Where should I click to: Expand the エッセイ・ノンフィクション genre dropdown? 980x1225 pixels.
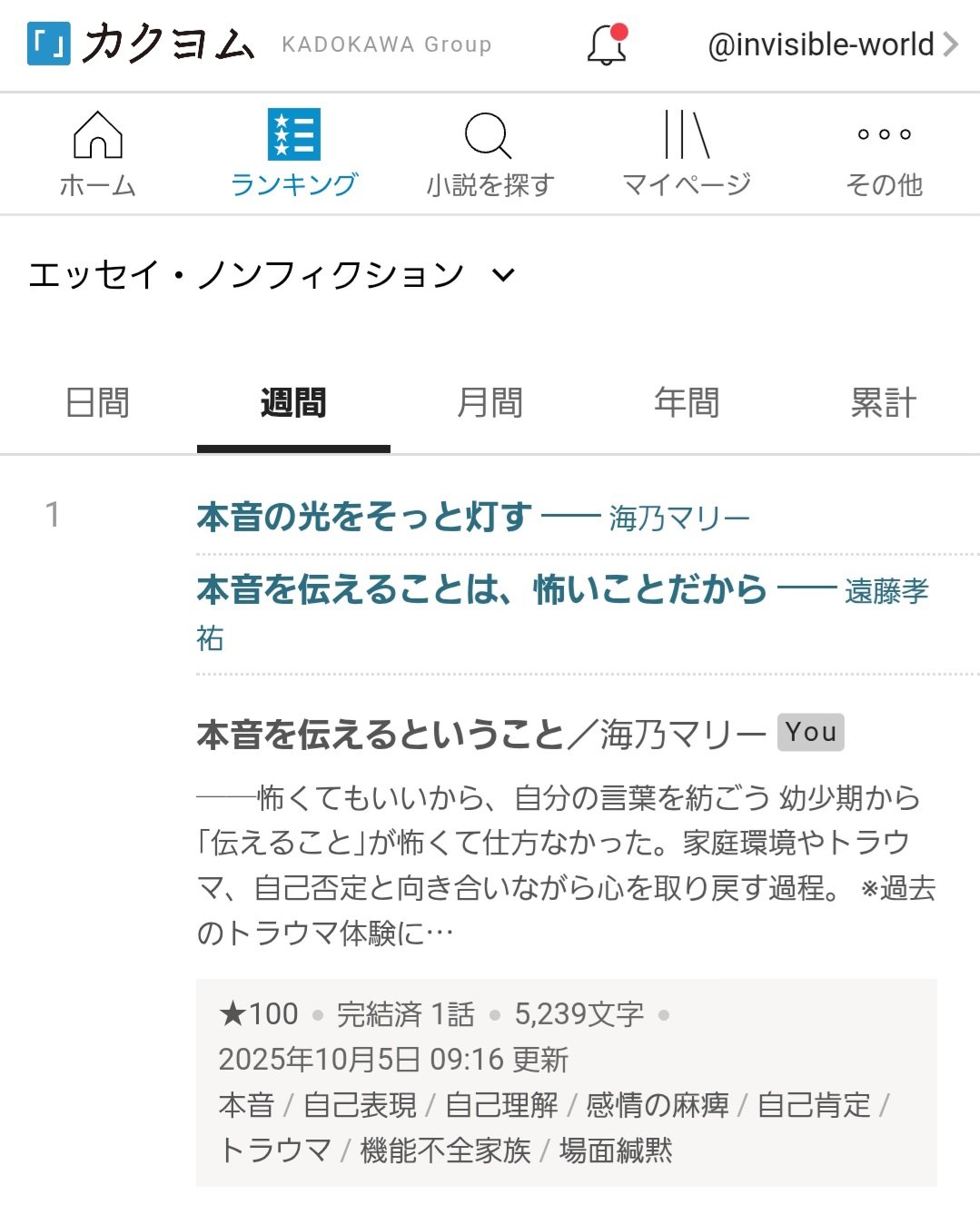tap(272, 274)
